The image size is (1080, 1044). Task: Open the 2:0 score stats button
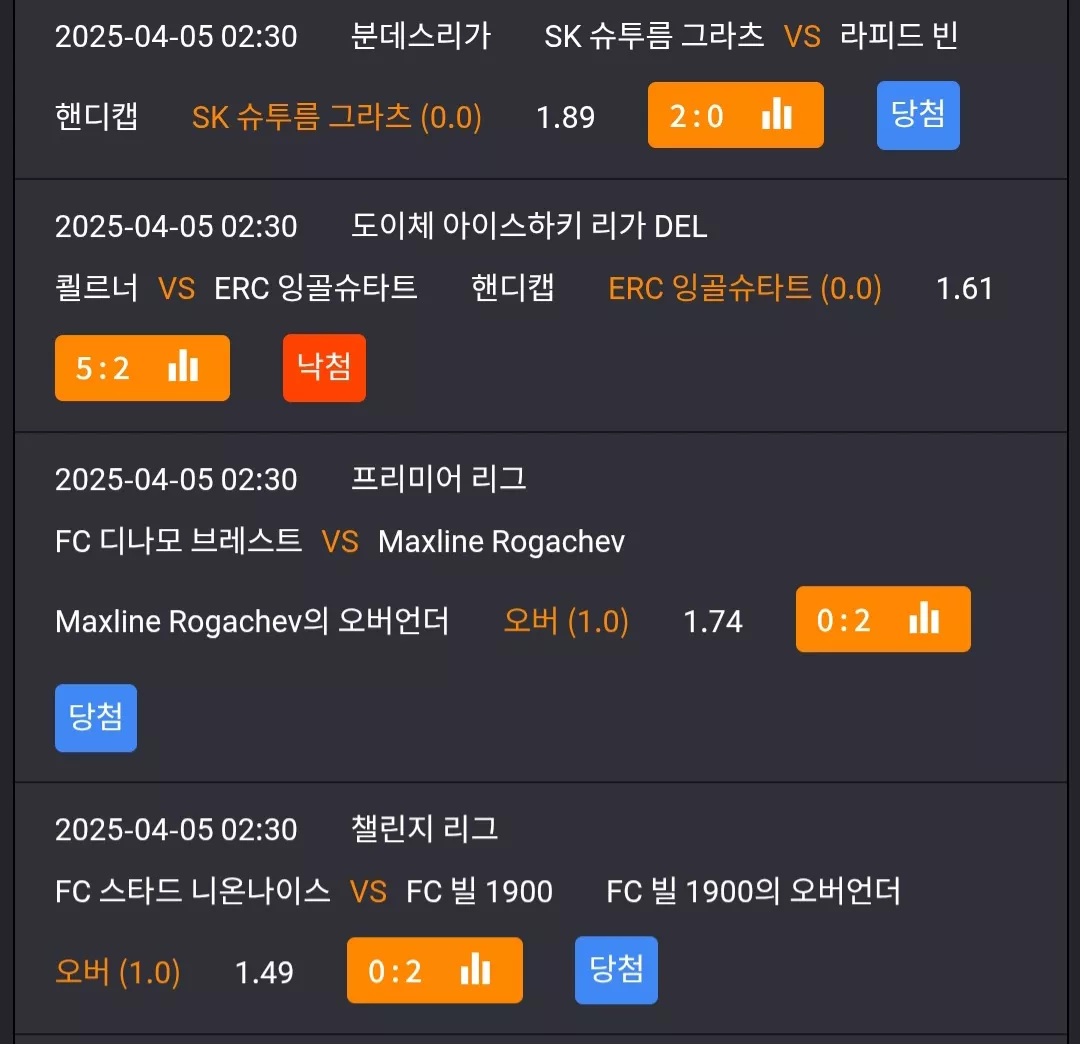pos(735,115)
